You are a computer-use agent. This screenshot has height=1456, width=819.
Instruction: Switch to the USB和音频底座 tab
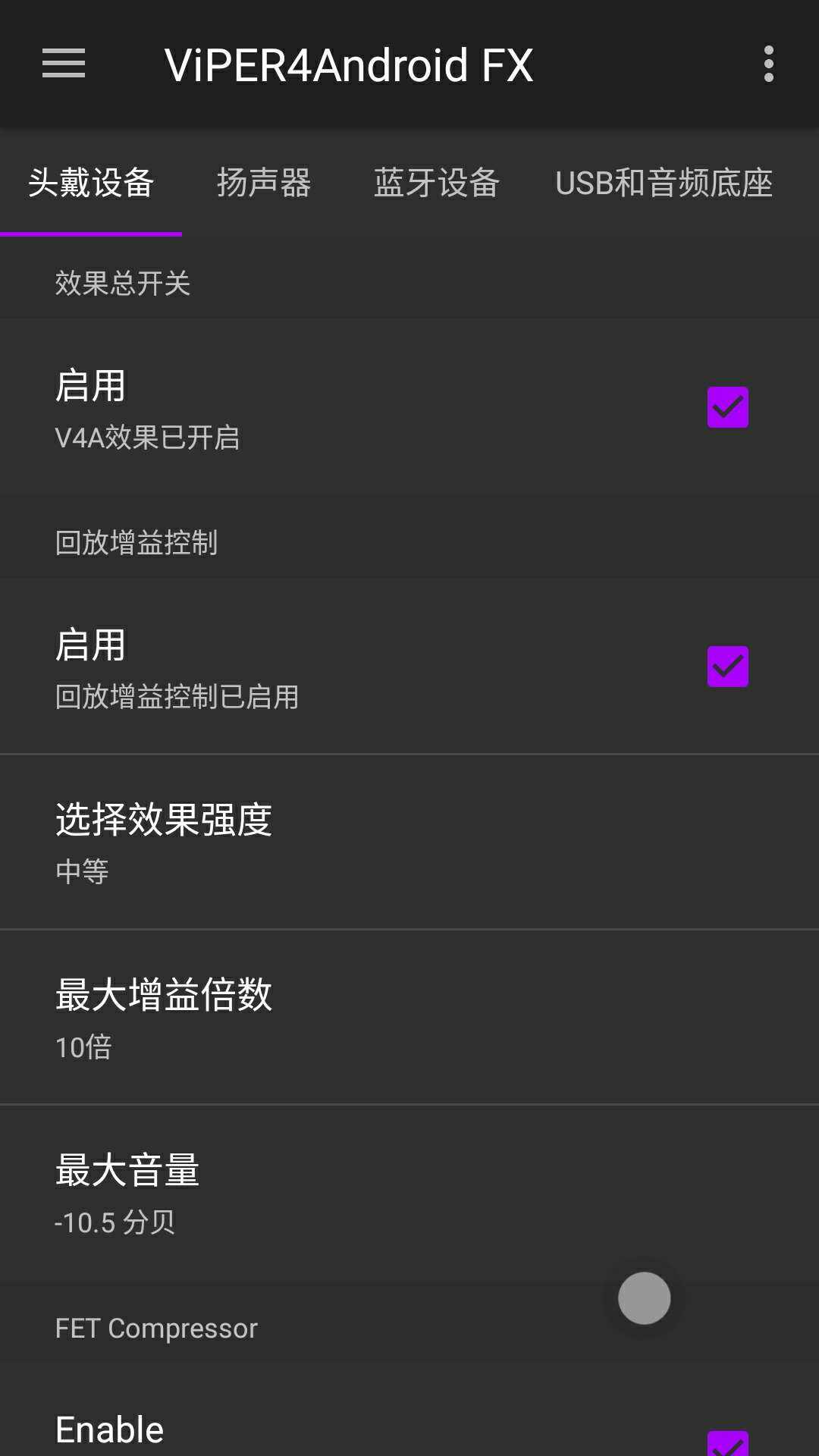pyautogui.click(x=664, y=183)
